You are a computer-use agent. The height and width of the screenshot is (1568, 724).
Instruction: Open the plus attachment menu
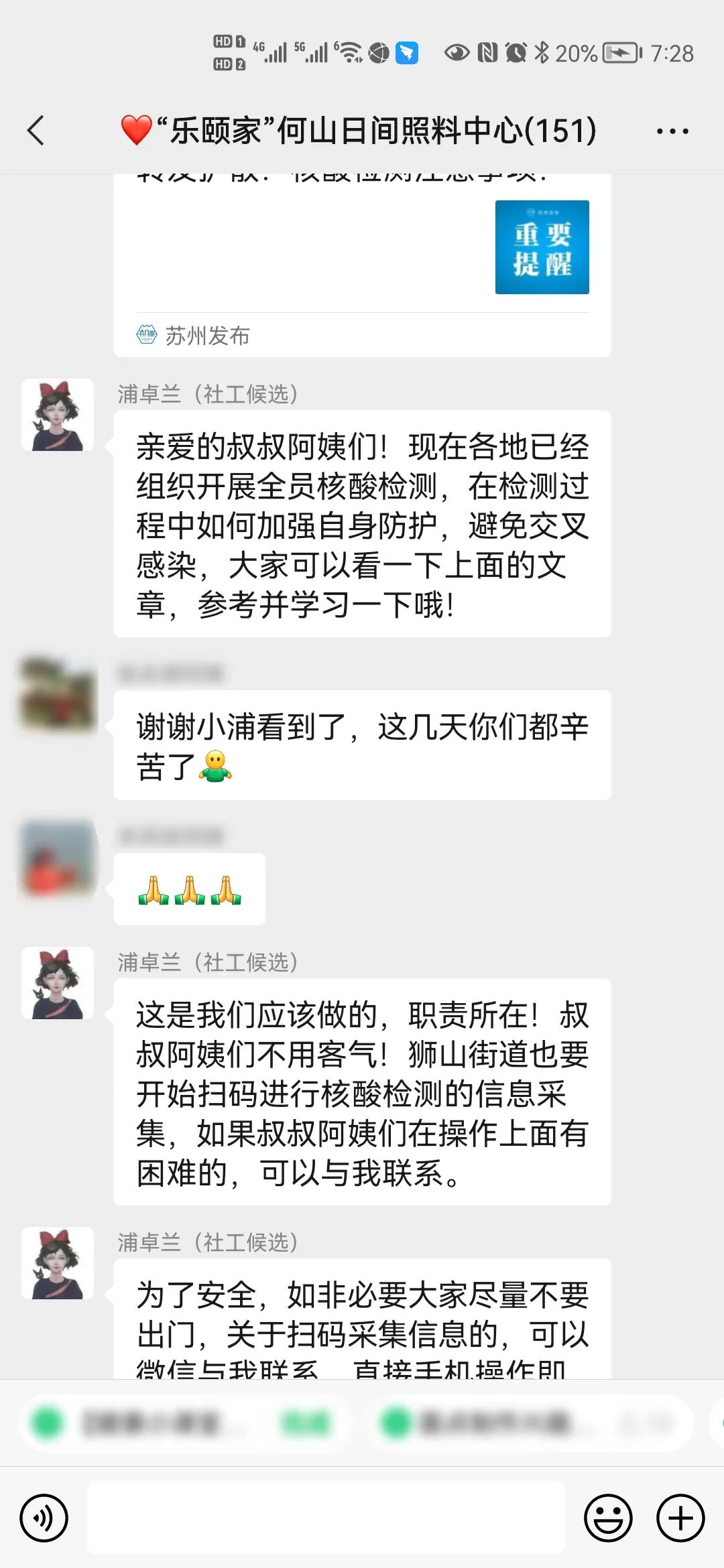(x=680, y=1518)
